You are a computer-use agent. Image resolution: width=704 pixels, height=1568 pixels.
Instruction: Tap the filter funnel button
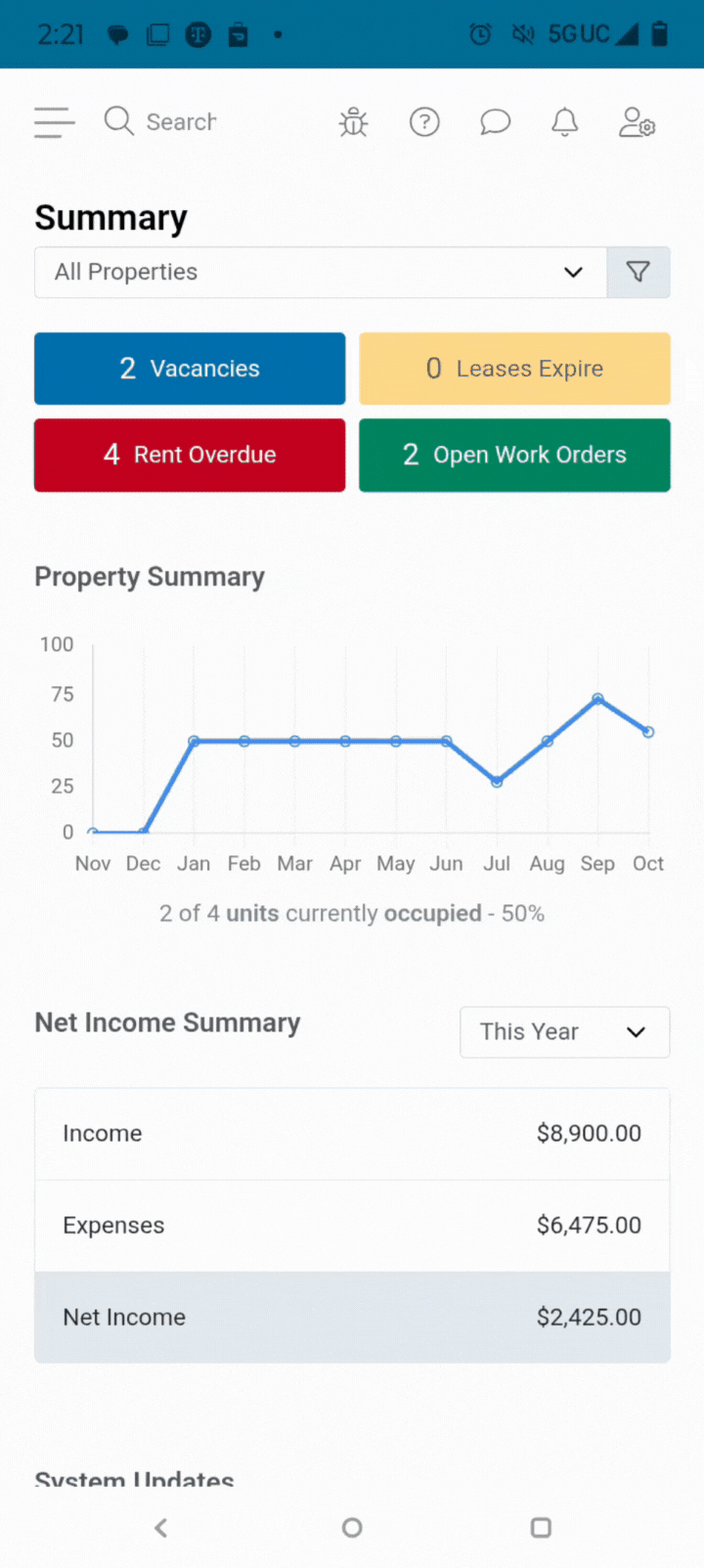point(638,272)
